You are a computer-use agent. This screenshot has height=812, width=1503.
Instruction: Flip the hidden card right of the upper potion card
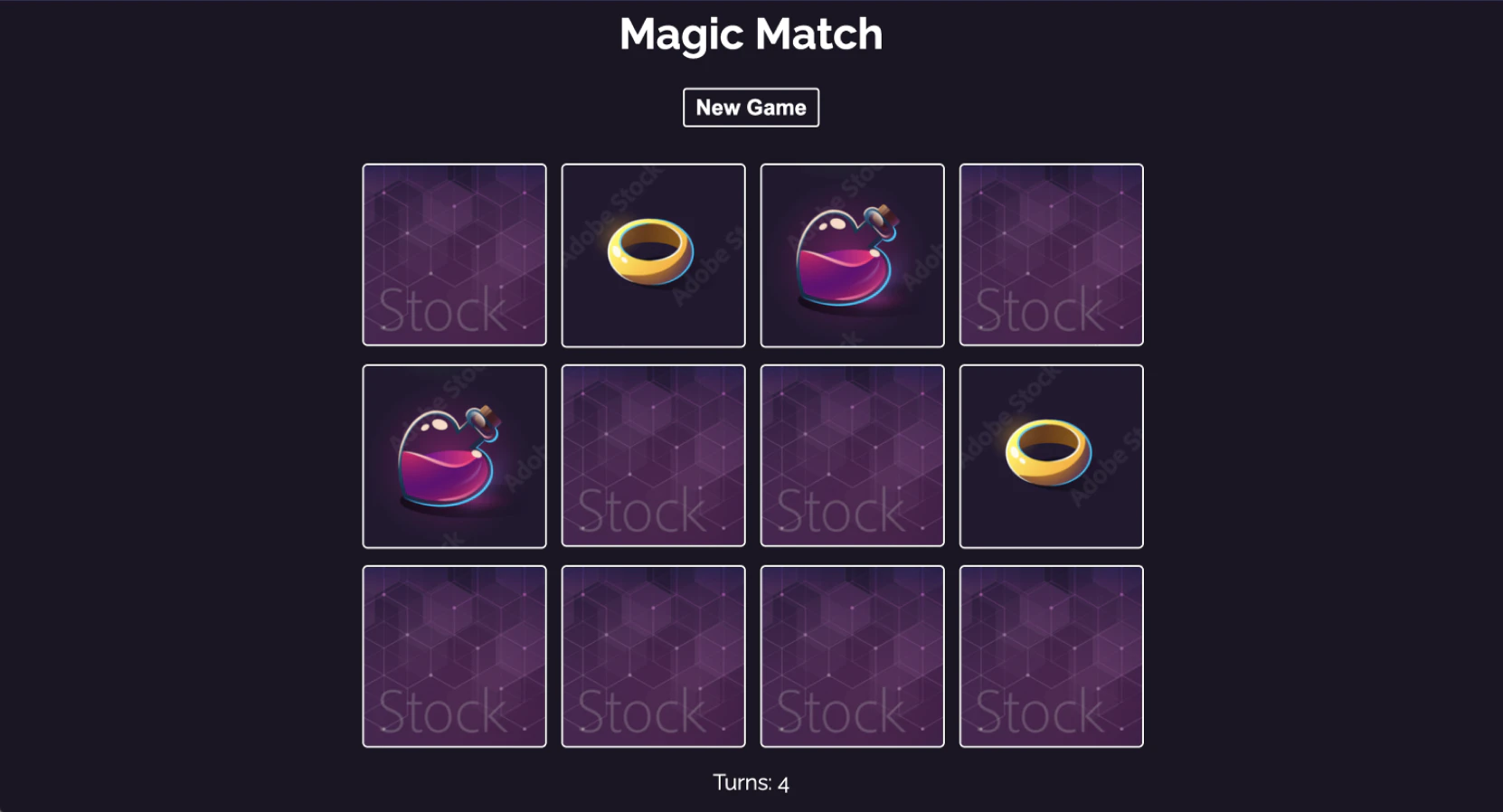[1051, 255]
